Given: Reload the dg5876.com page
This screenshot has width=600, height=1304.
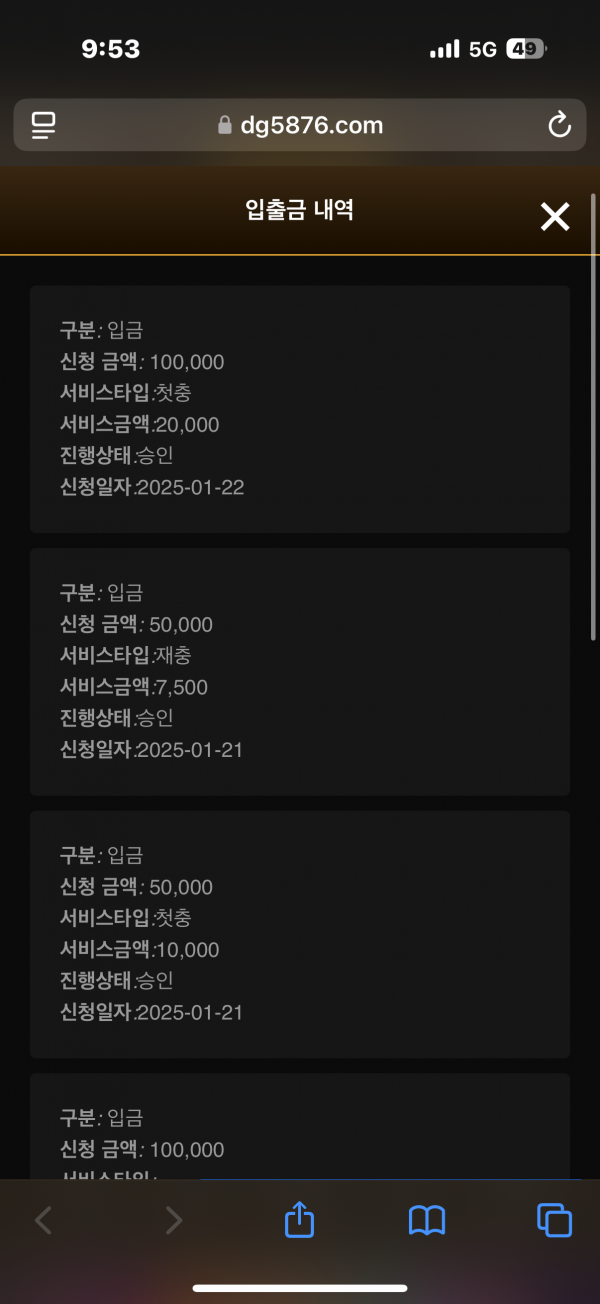Looking at the screenshot, I should pos(559,125).
